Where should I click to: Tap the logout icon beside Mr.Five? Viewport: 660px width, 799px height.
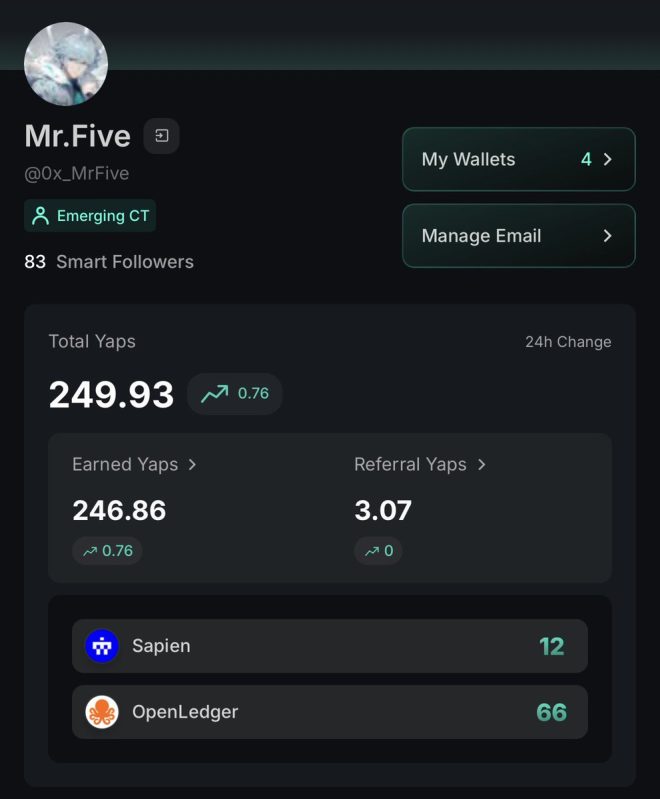click(161, 136)
